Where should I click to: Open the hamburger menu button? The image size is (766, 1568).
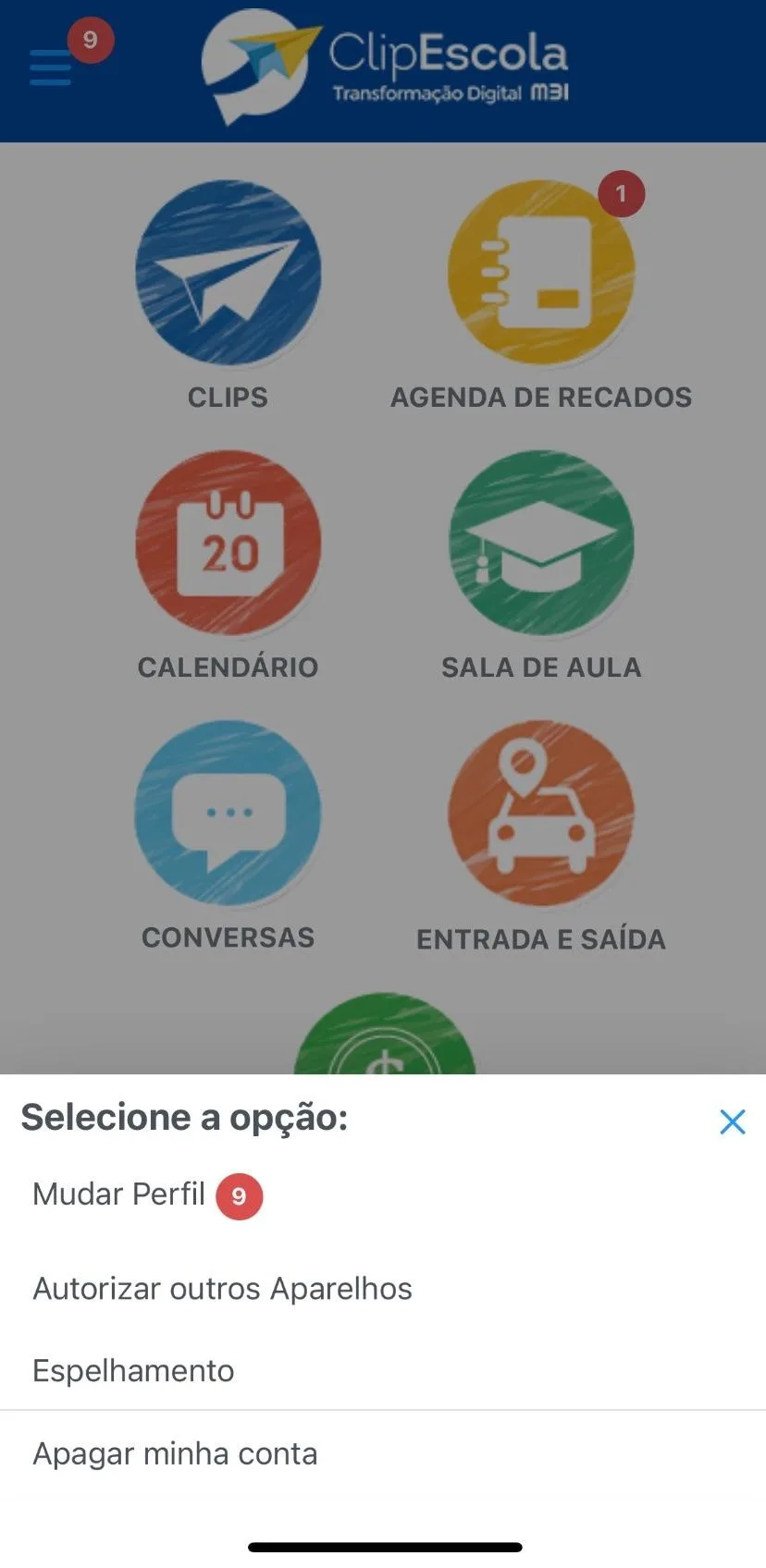(x=52, y=67)
